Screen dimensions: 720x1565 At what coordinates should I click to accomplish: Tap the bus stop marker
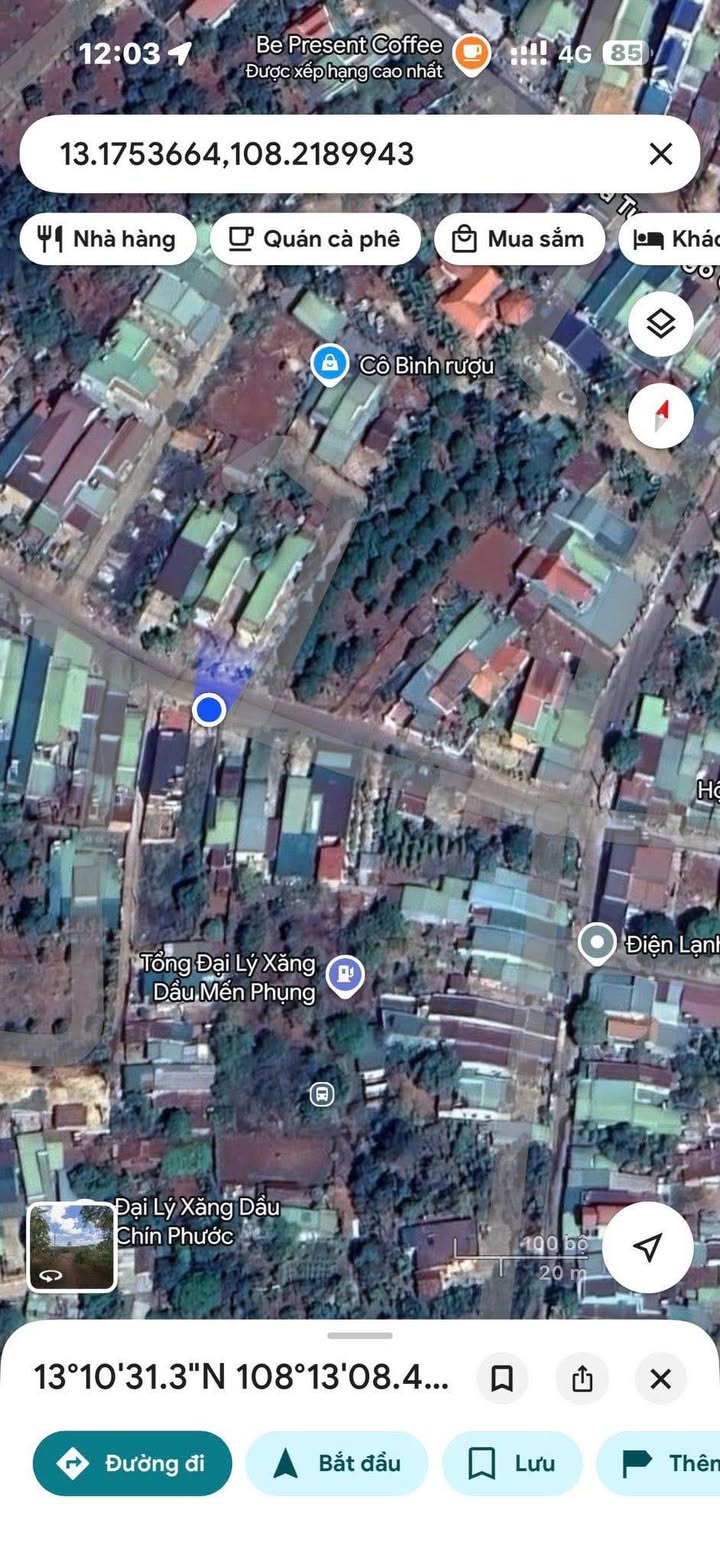321,1093
